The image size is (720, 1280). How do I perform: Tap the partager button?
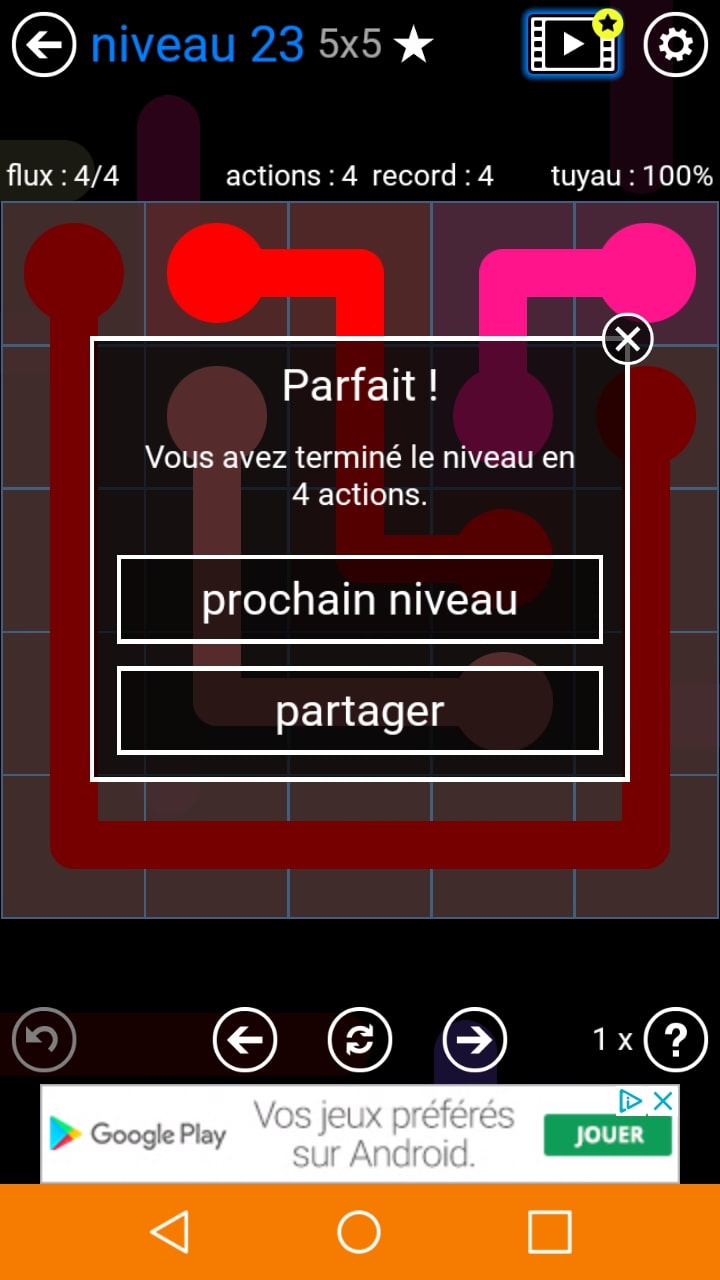(360, 710)
